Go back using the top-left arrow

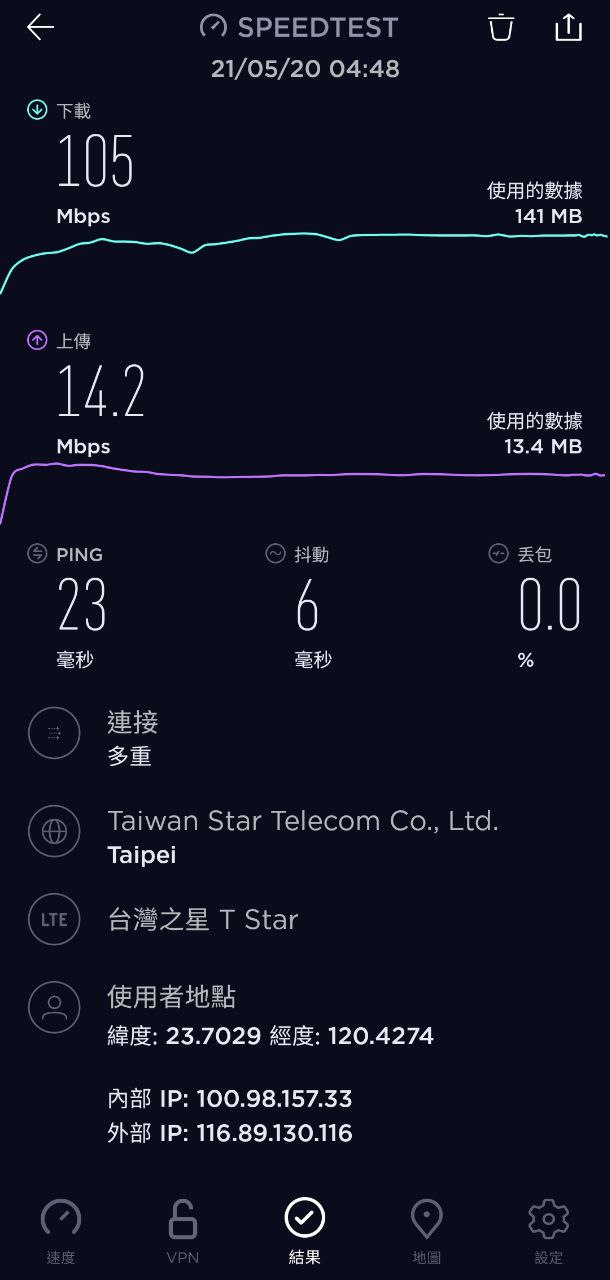40,28
